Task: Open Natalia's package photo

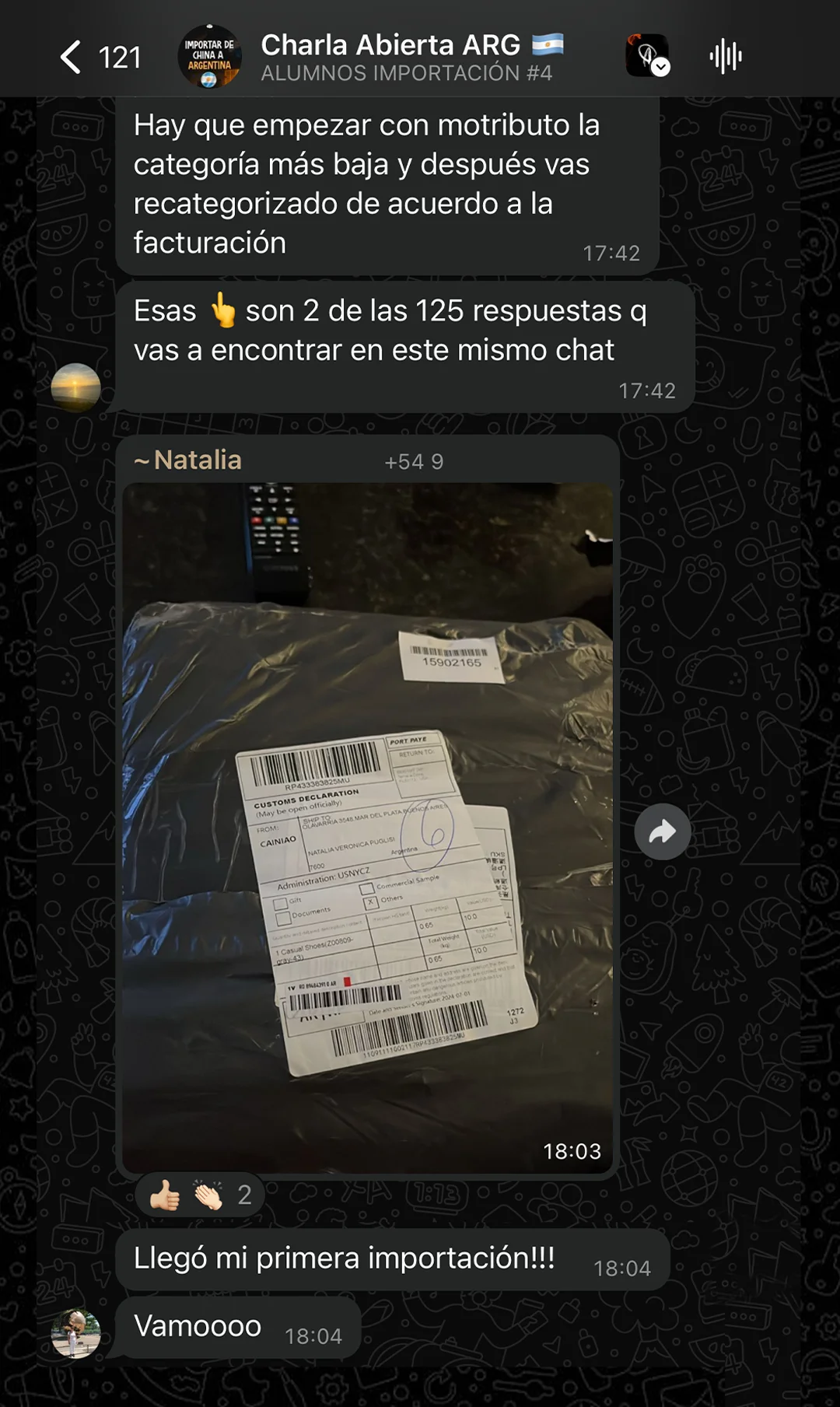Action: click(x=367, y=828)
